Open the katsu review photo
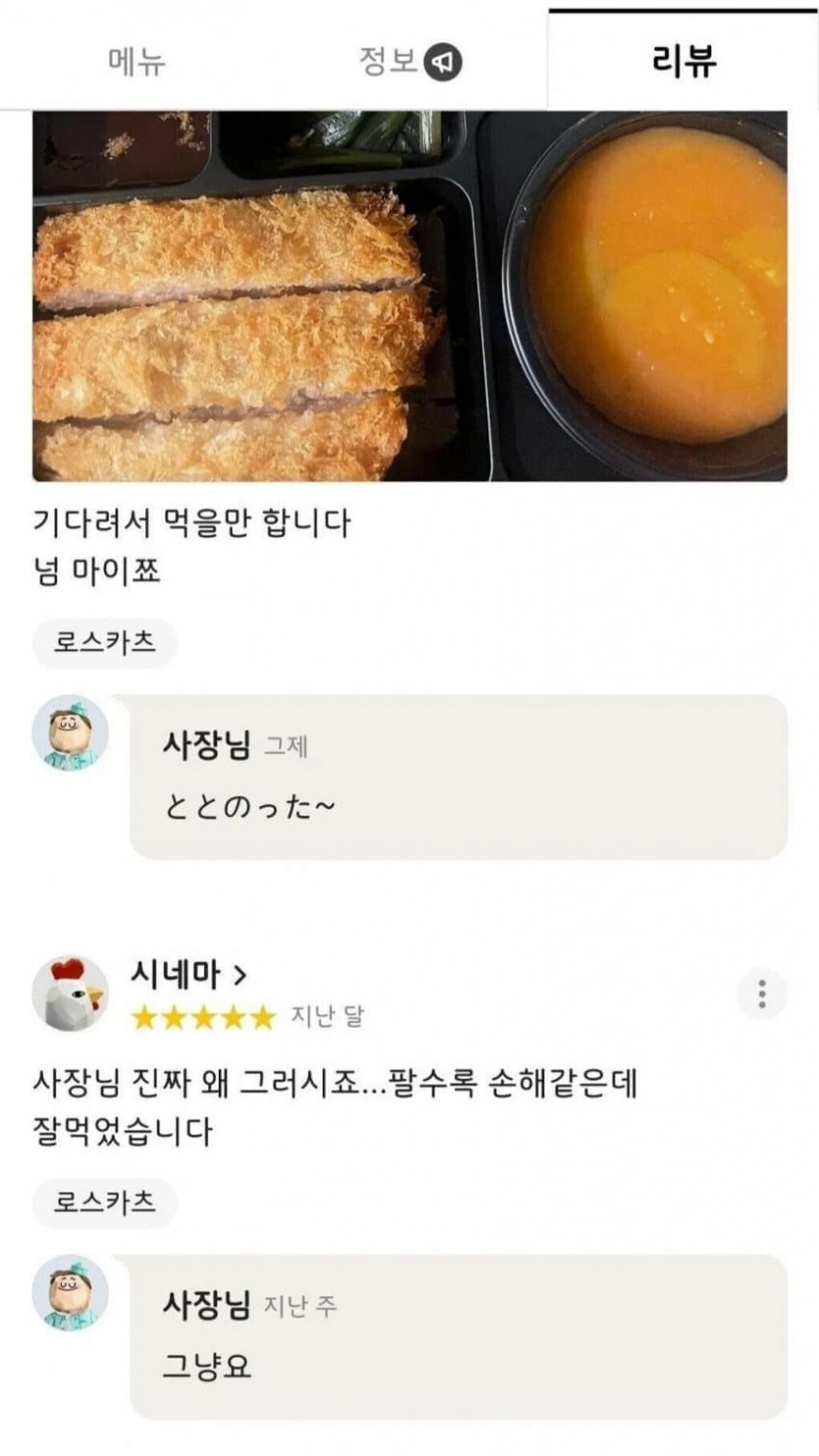 tap(409, 295)
